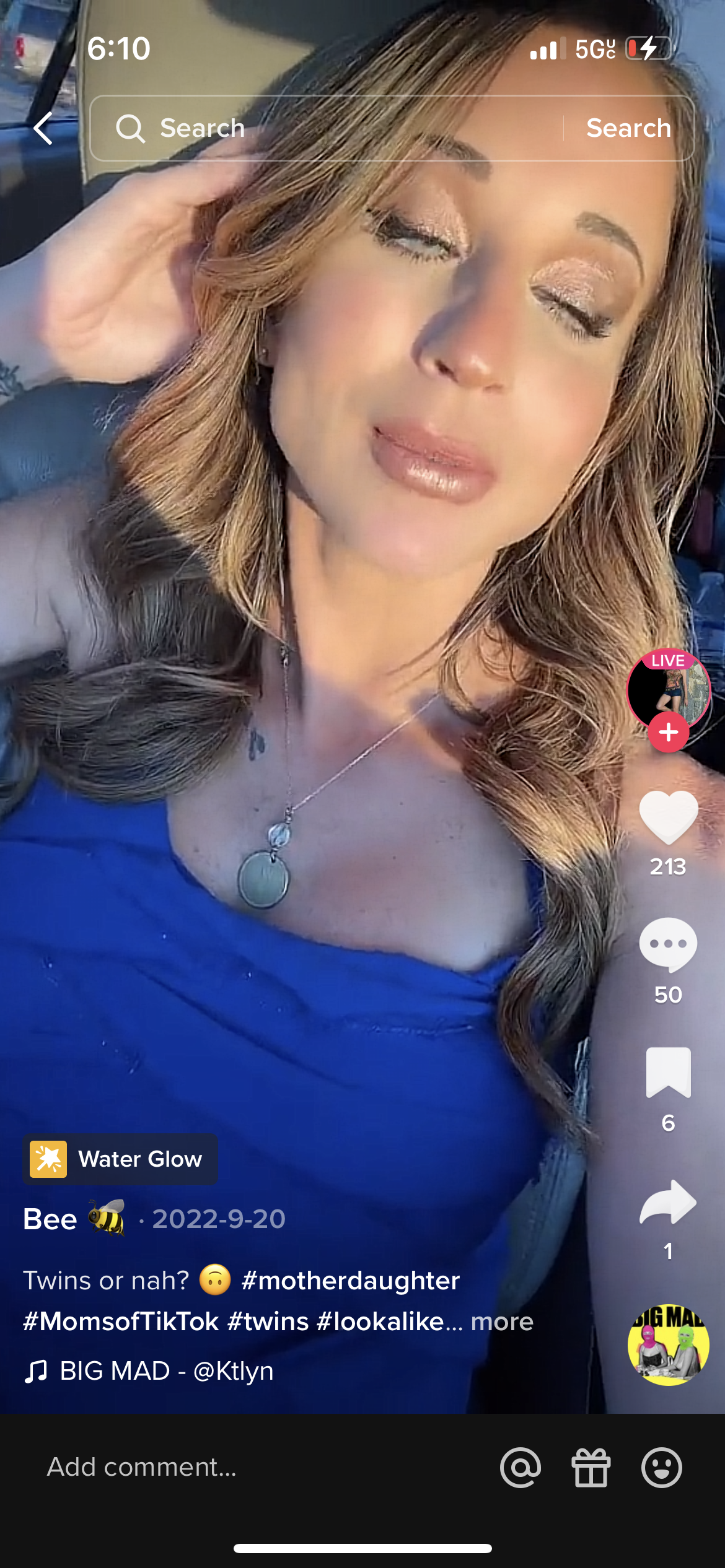Open the creator's LIVE profile picture
Image resolution: width=725 pixels, height=1568 pixels.
click(668, 689)
